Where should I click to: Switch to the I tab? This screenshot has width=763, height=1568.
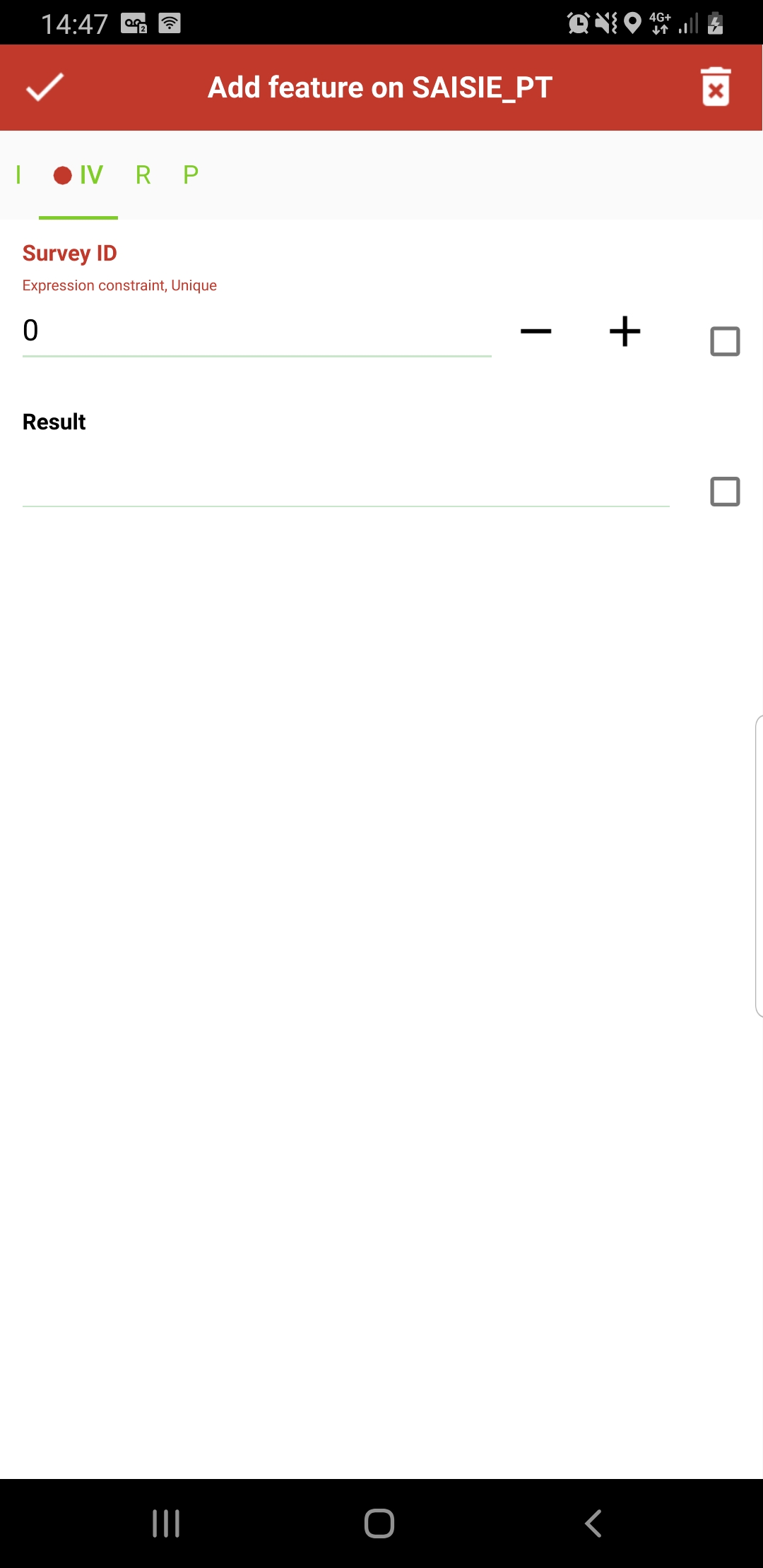[18, 174]
